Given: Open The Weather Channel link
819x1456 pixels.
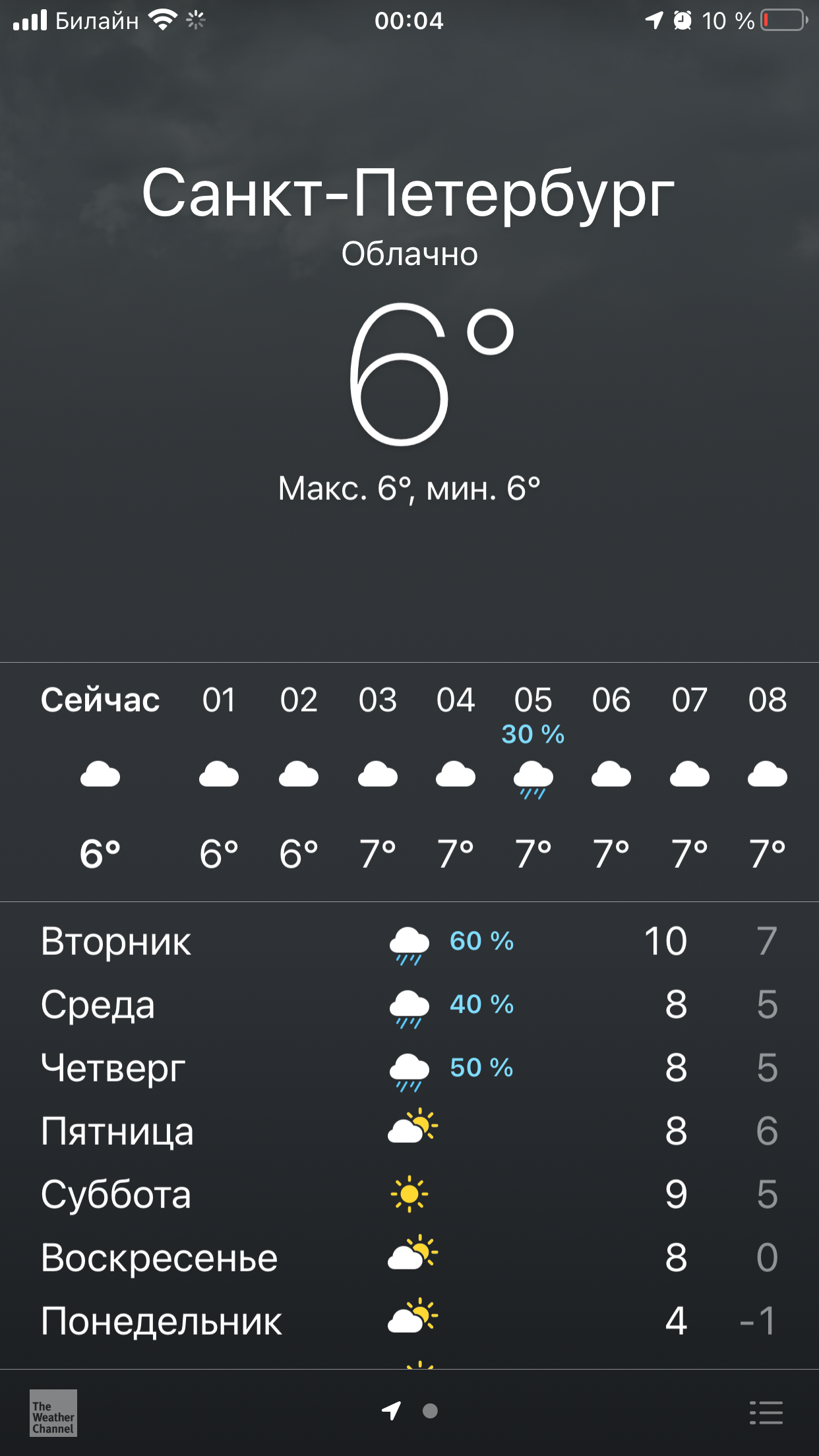Looking at the screenshot, I should [x=53, y=1413].
